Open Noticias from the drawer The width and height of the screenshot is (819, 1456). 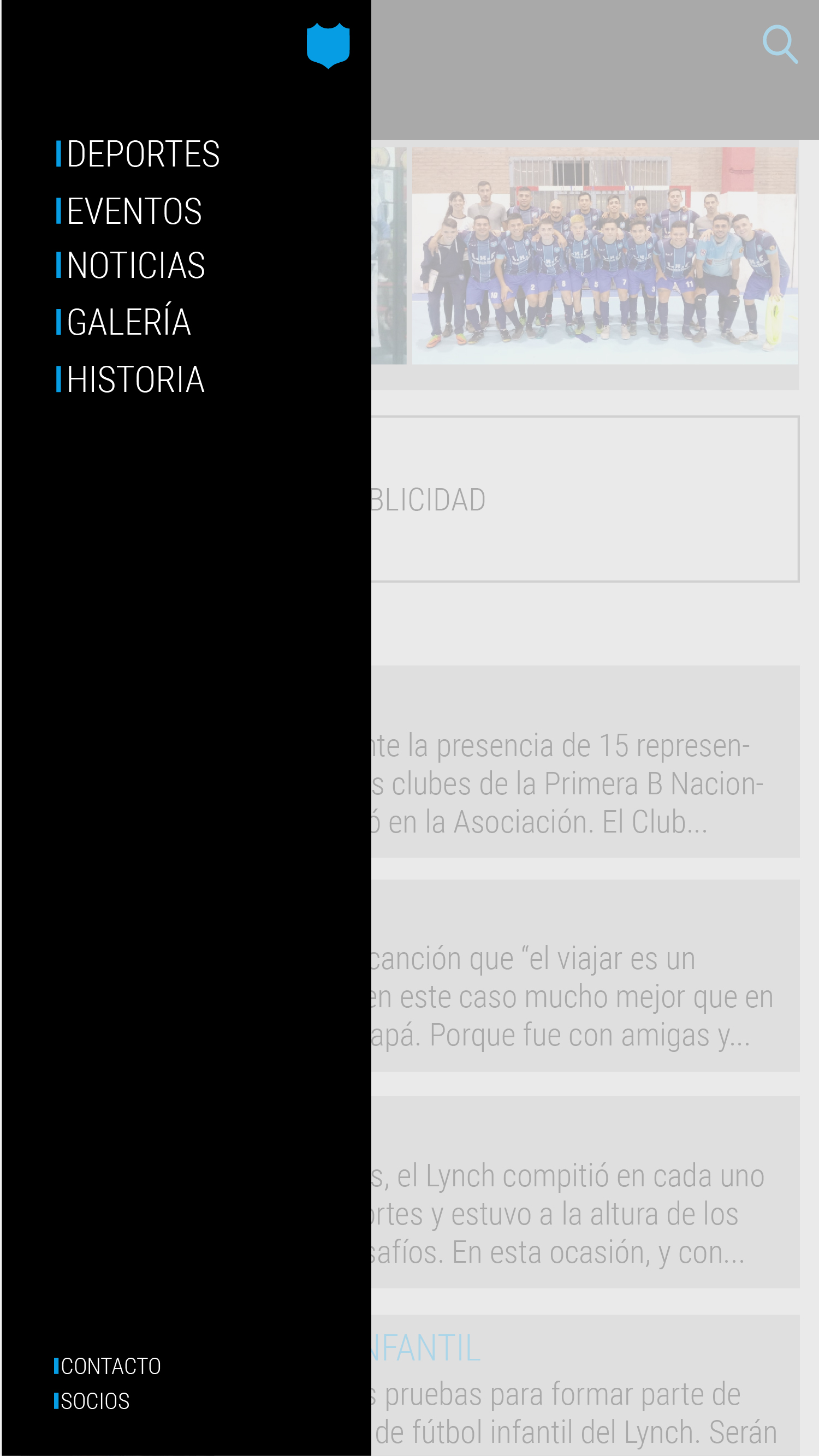pos(135,265)
